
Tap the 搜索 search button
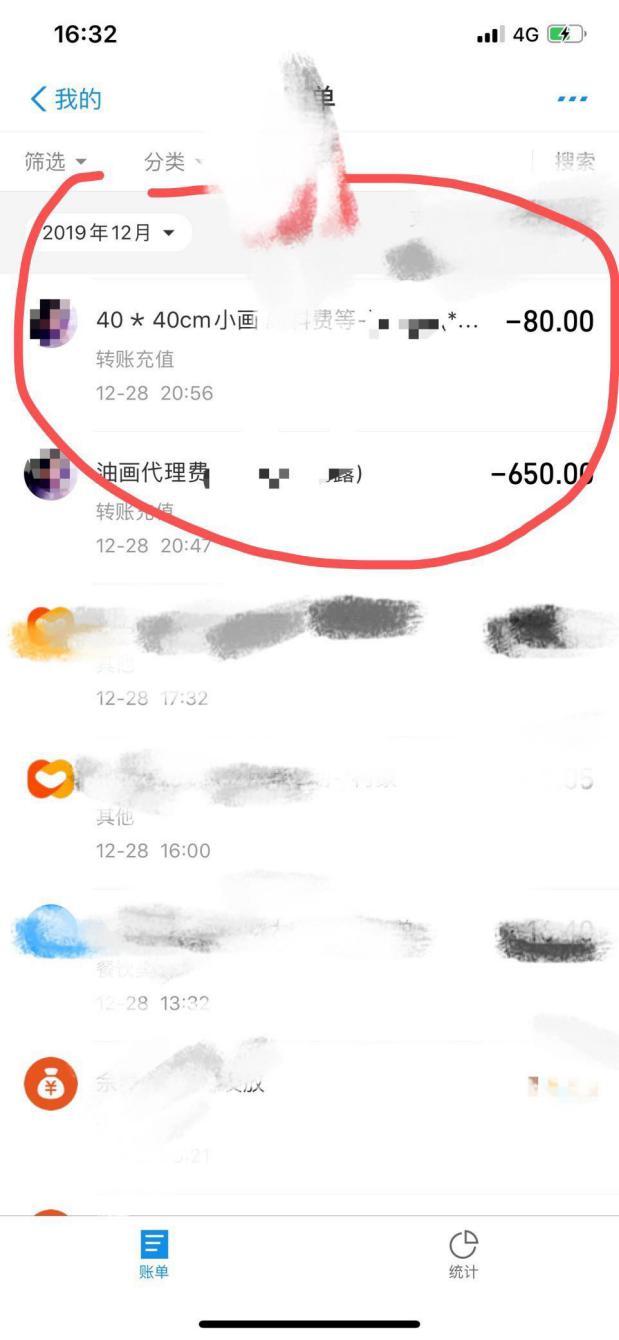tap(574, 162)
